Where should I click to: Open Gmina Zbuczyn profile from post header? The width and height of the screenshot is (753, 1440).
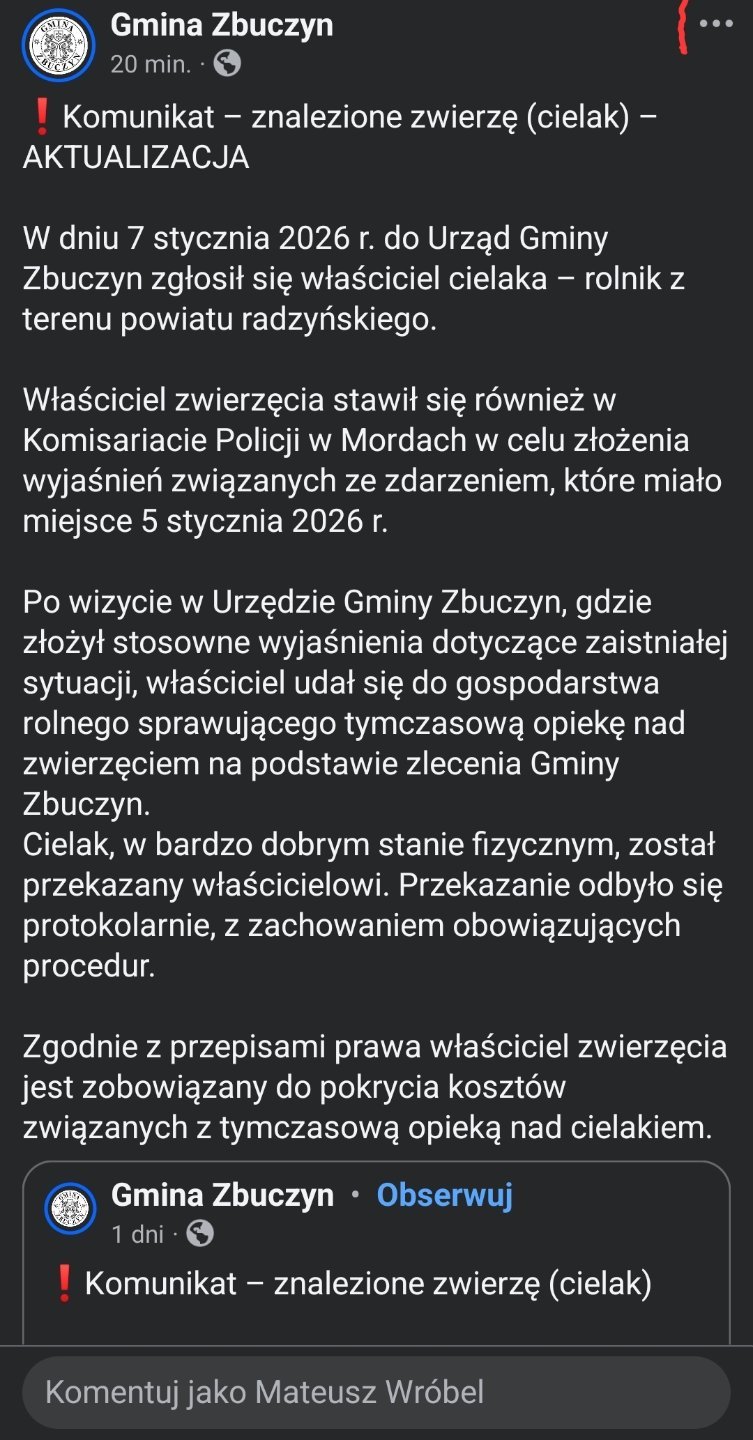coord(221,25)
